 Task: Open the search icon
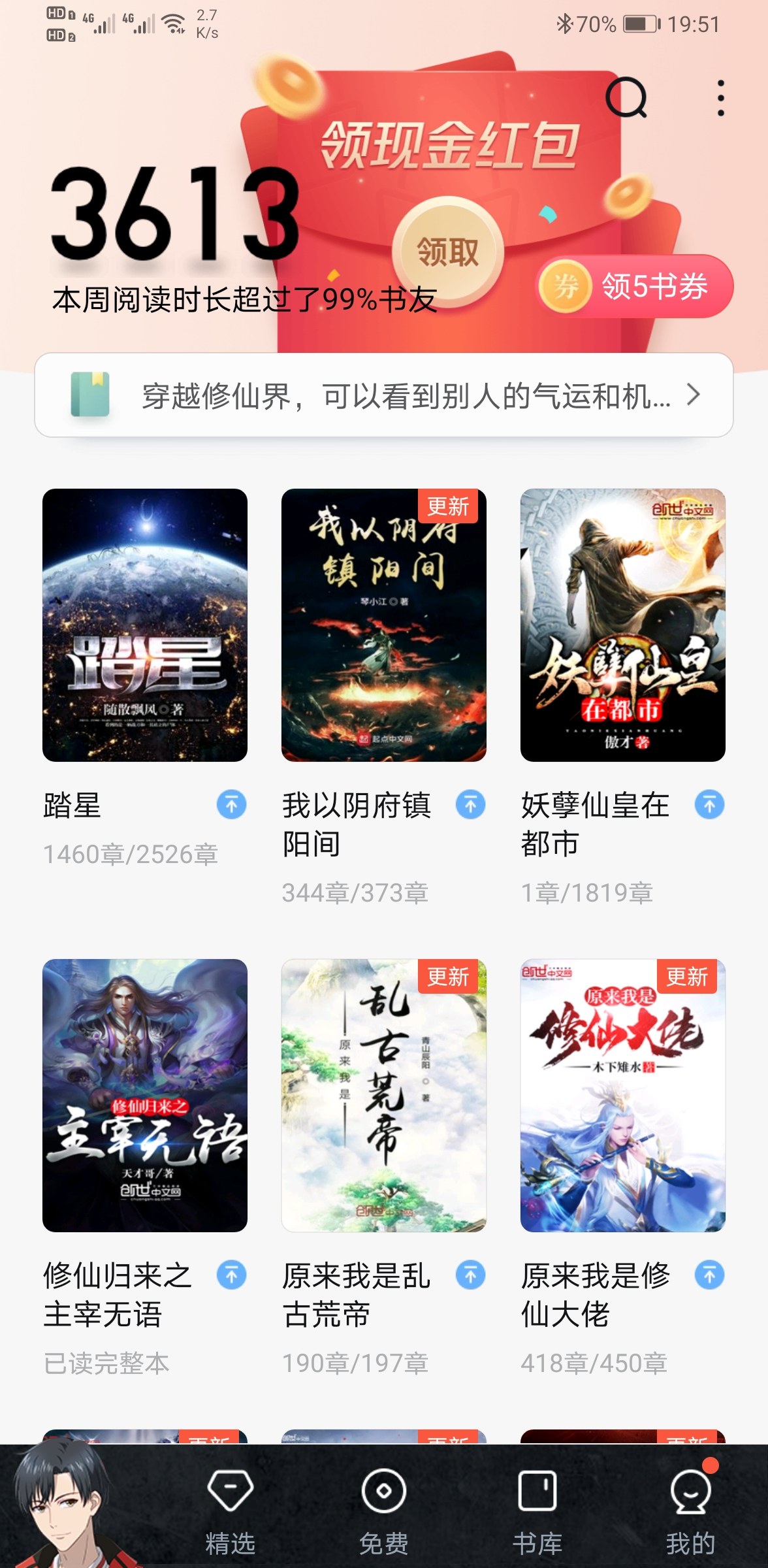point(626,98)
